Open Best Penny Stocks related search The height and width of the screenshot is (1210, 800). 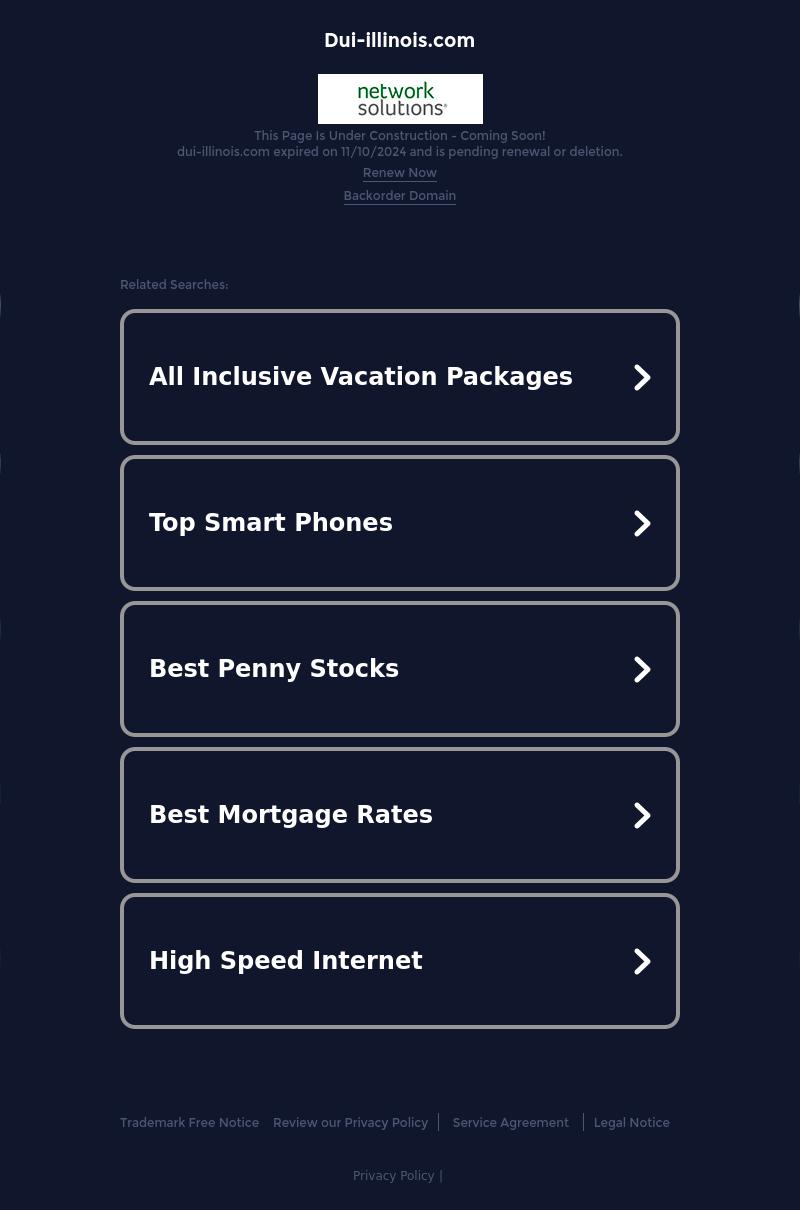click(400, 669)
